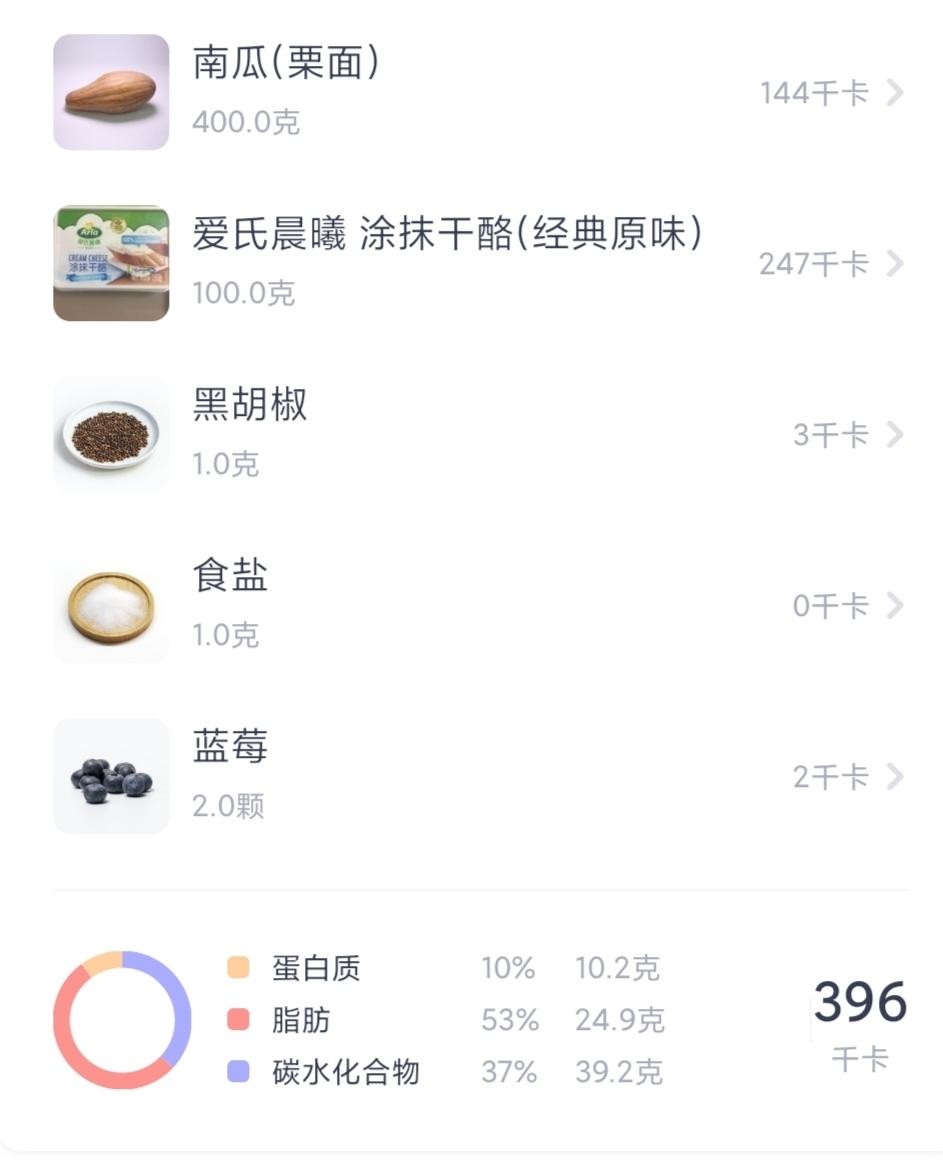Click the black pepper (黑胡椒) plate image
Image resolution: width=943 pixels, height=1163 pixels.
pyautogui.click(x=111, y=434)
